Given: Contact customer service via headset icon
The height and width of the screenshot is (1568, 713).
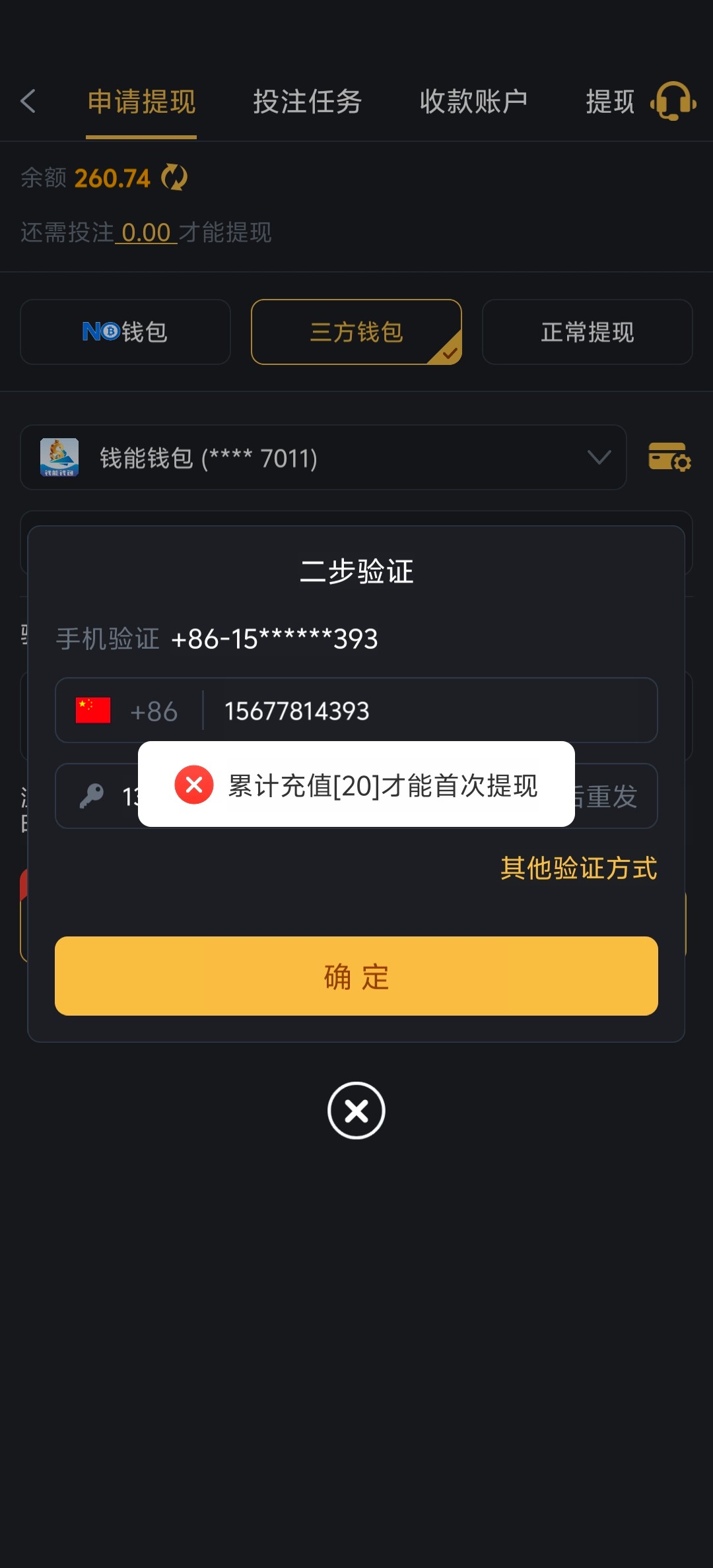Looking at the screenshot, I should point(673,102).
